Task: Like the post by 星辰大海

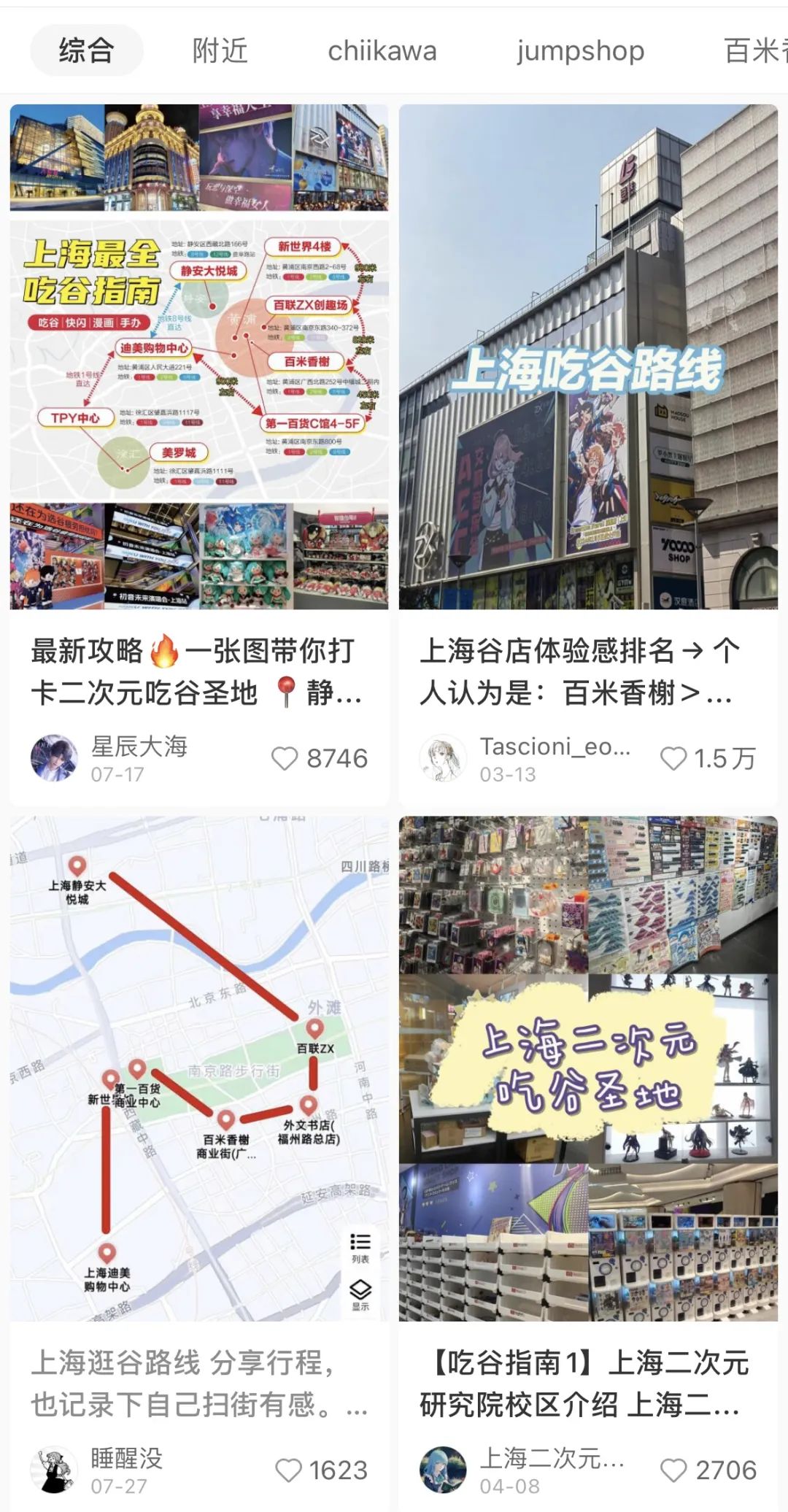Action: click(285, 759)
